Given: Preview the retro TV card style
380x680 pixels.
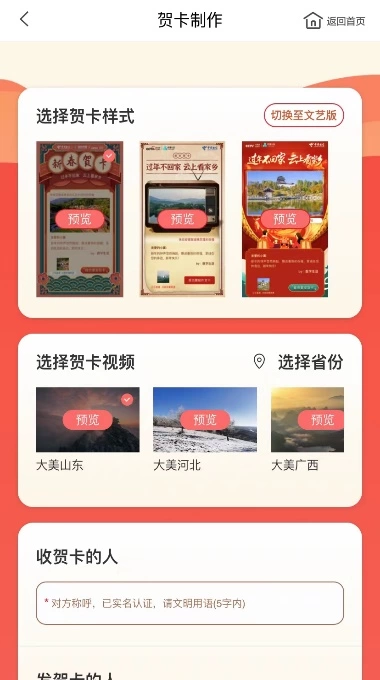Looking at the screenshot, I should point(182,219).
